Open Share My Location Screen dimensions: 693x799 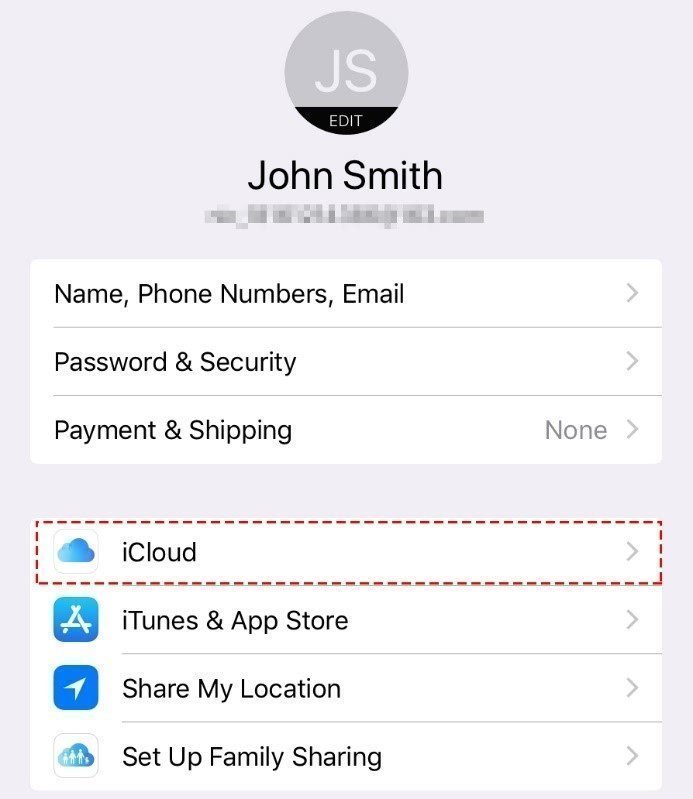click(x=345, y=688)
